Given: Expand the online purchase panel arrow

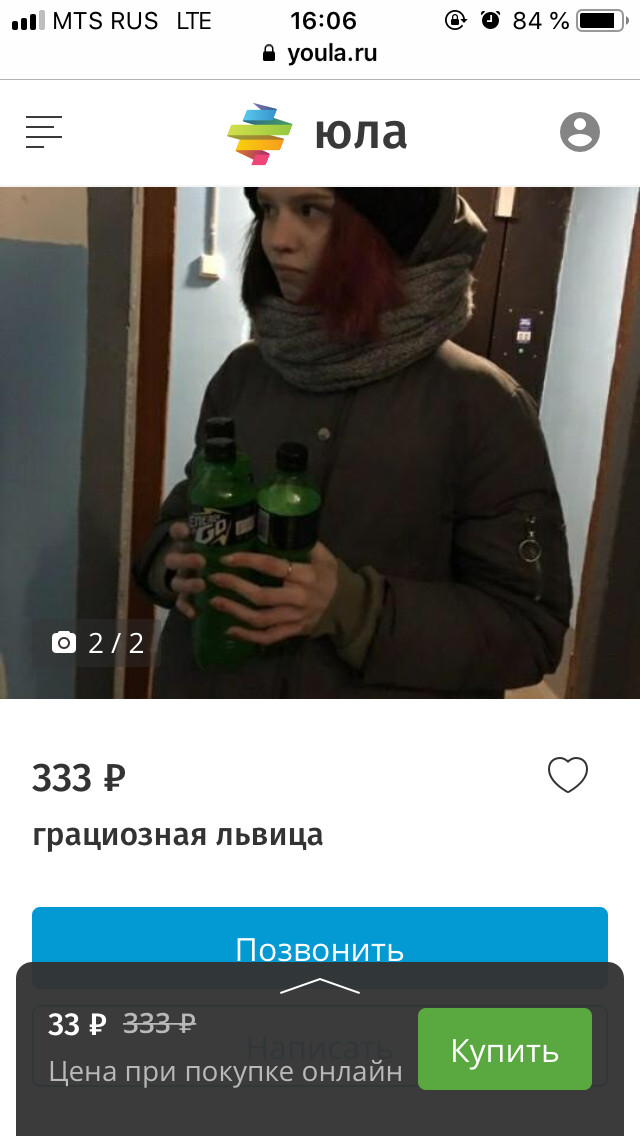Looking at the screenshot, I should pyautogui.click(x=320, y=985).
